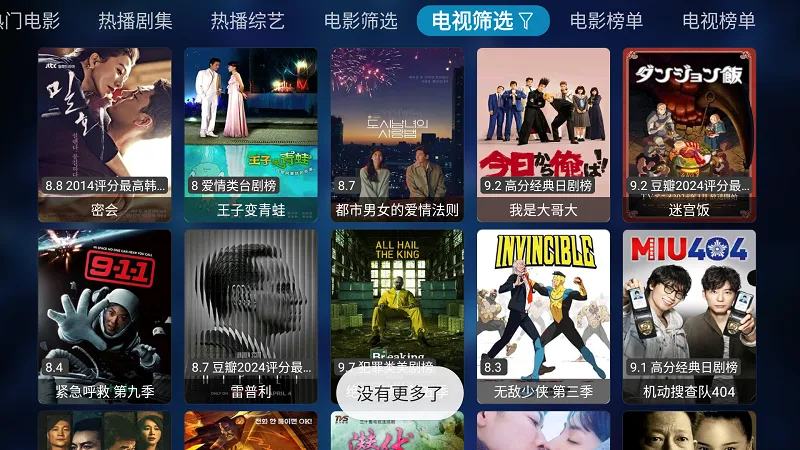Open the Breaking Bad poster card
The height and width of the screenshot is (450, 800).
(397, 300)
